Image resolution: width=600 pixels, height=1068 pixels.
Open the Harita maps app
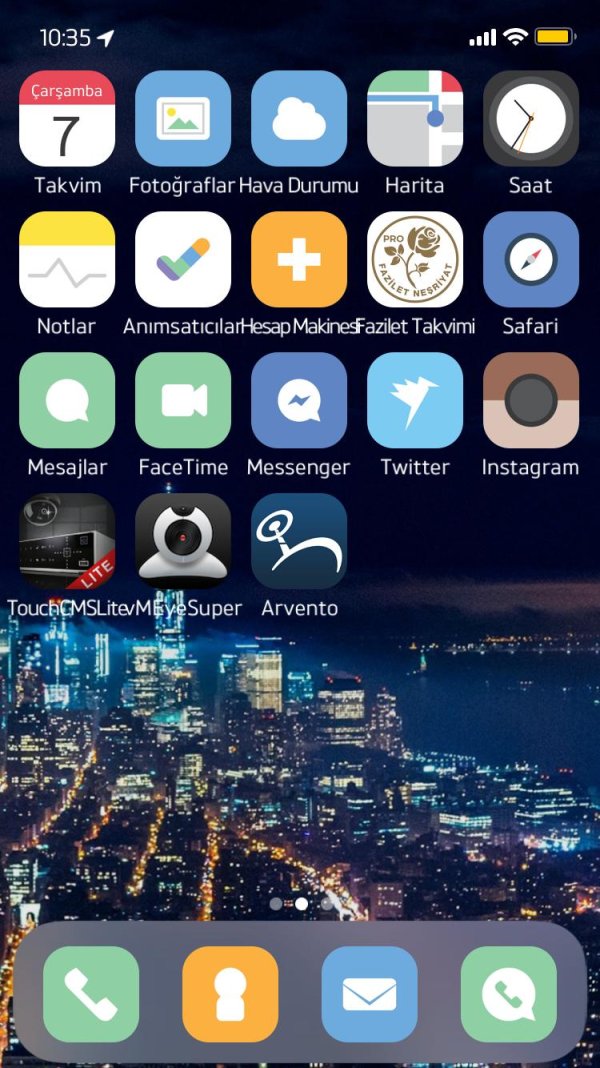[415, 119]
